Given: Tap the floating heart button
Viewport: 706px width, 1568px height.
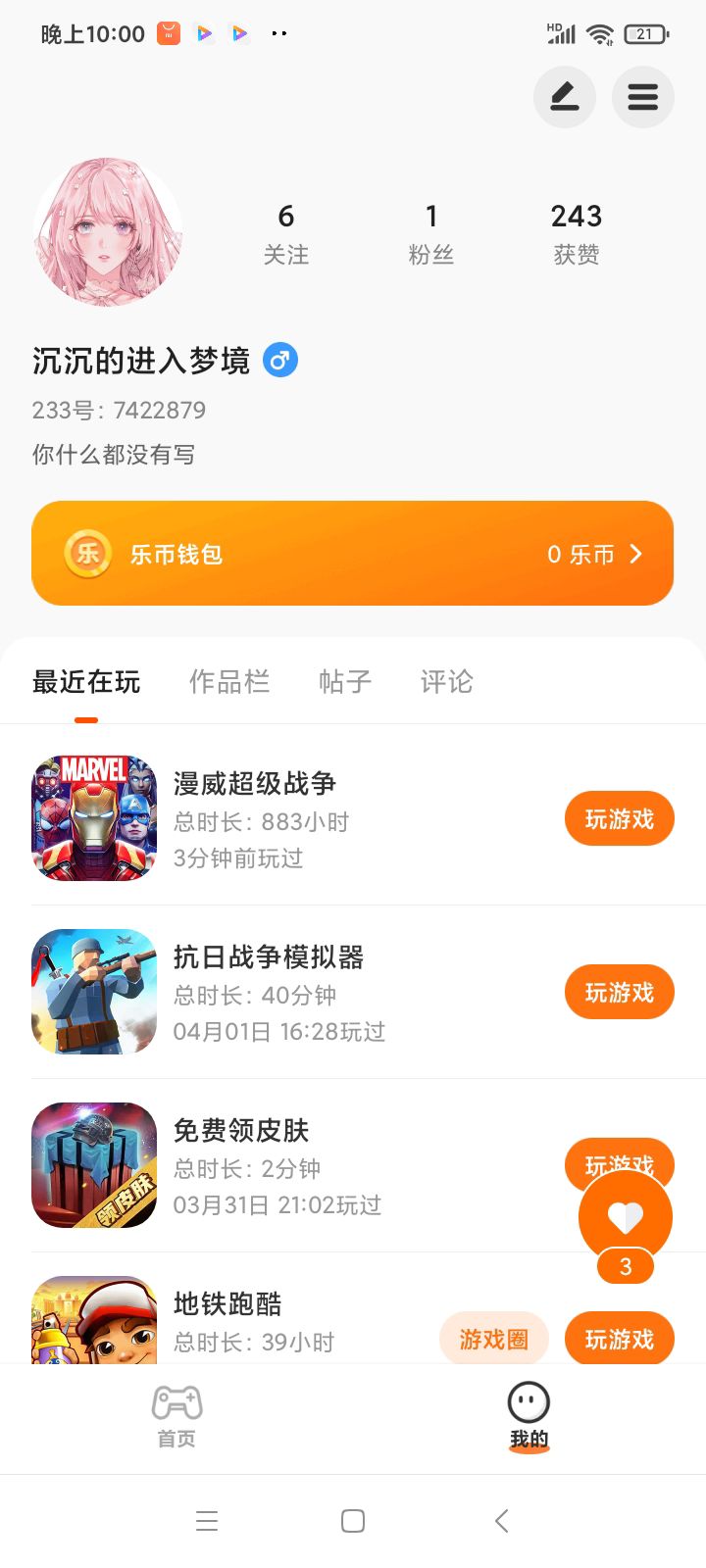Looking at the screenshot, I should tap(626, 1218).
